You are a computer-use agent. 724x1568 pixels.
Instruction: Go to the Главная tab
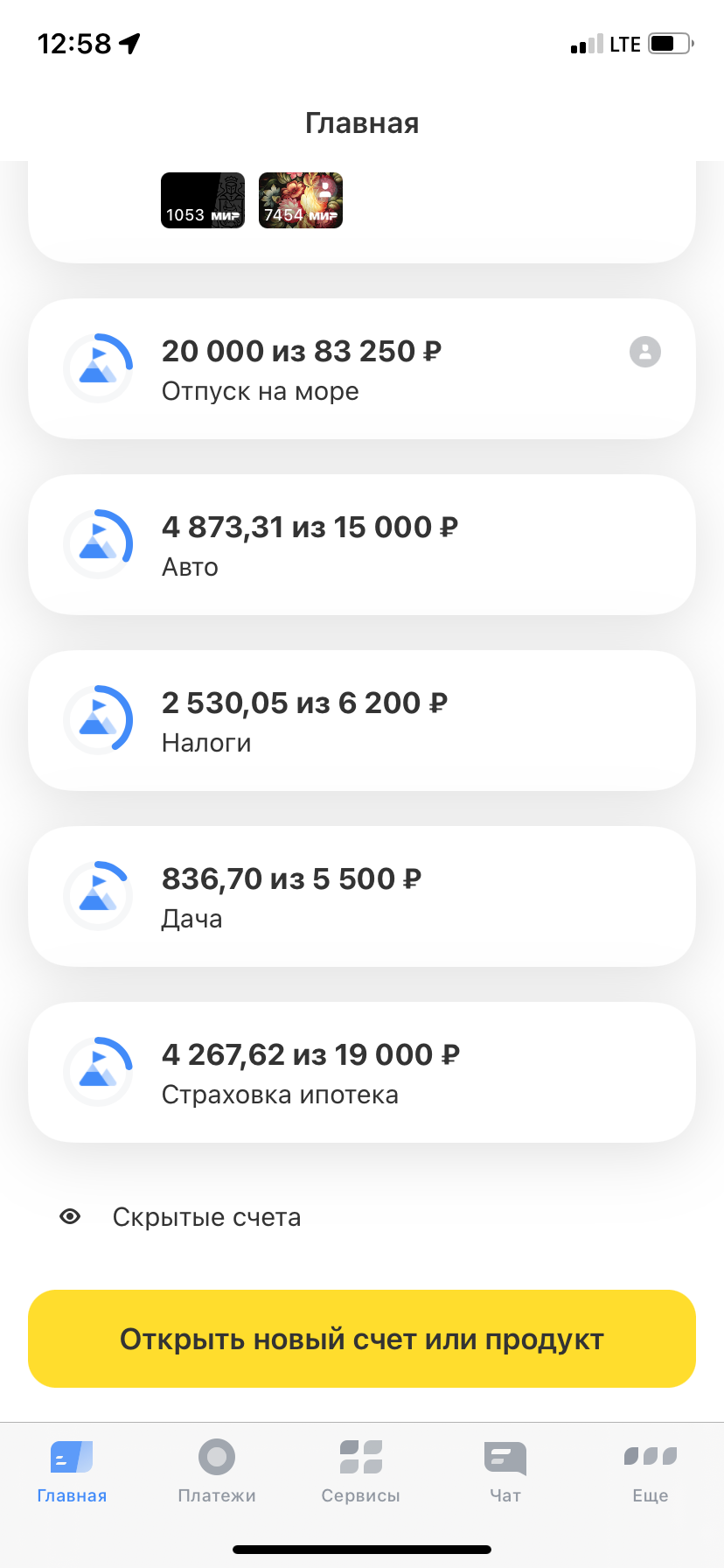[x=72, y=1472]
